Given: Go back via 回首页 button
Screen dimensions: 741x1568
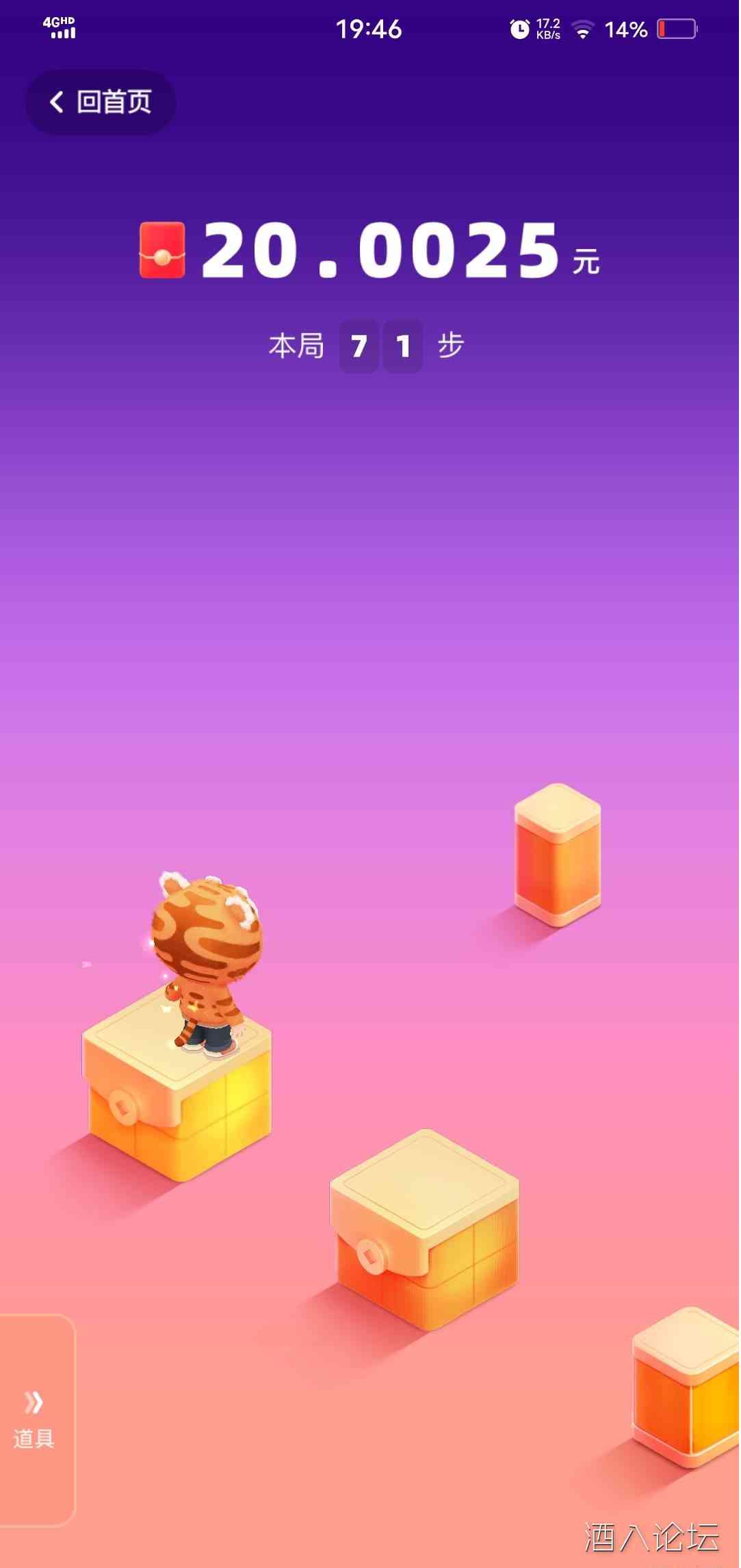Looking at the screenshot, I should coord(101,103).
